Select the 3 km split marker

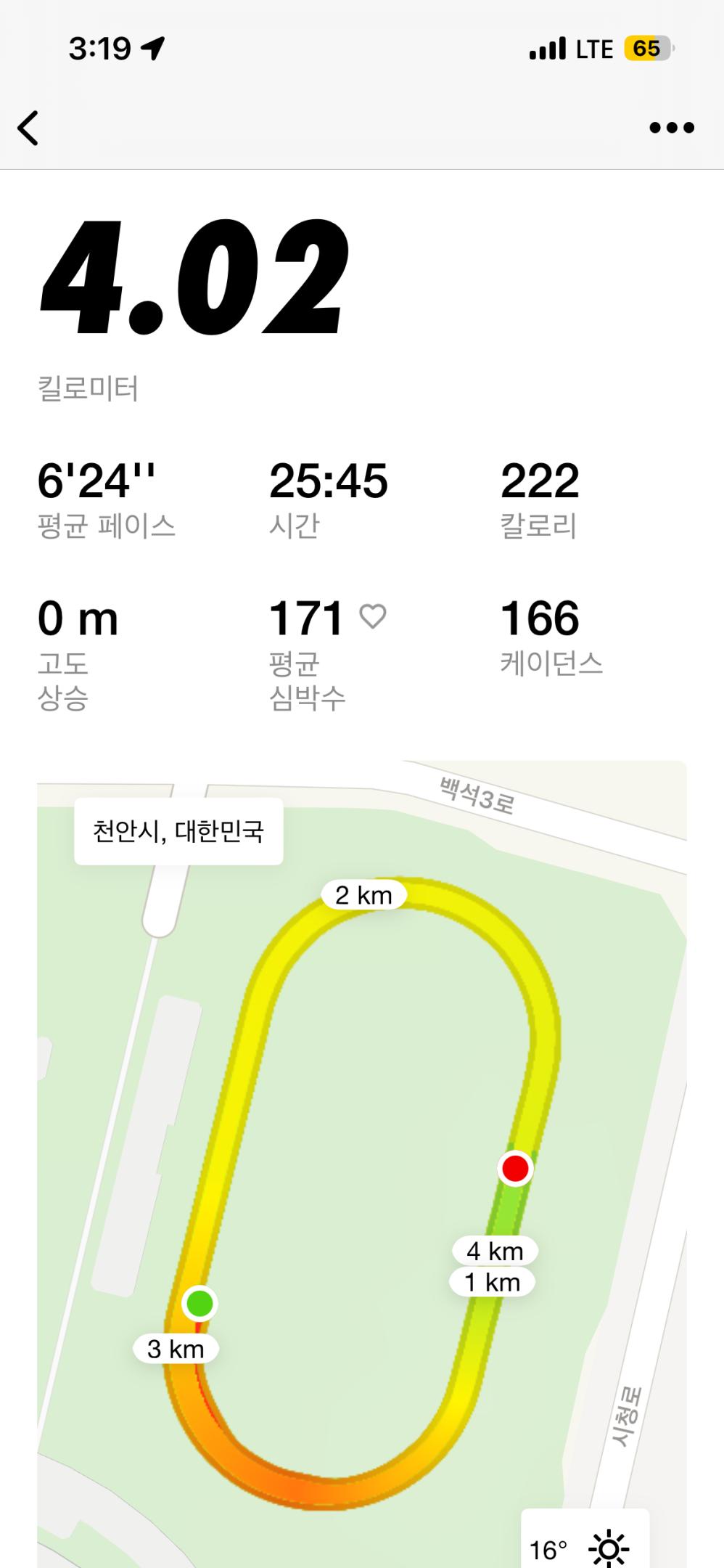point(176,1349)
